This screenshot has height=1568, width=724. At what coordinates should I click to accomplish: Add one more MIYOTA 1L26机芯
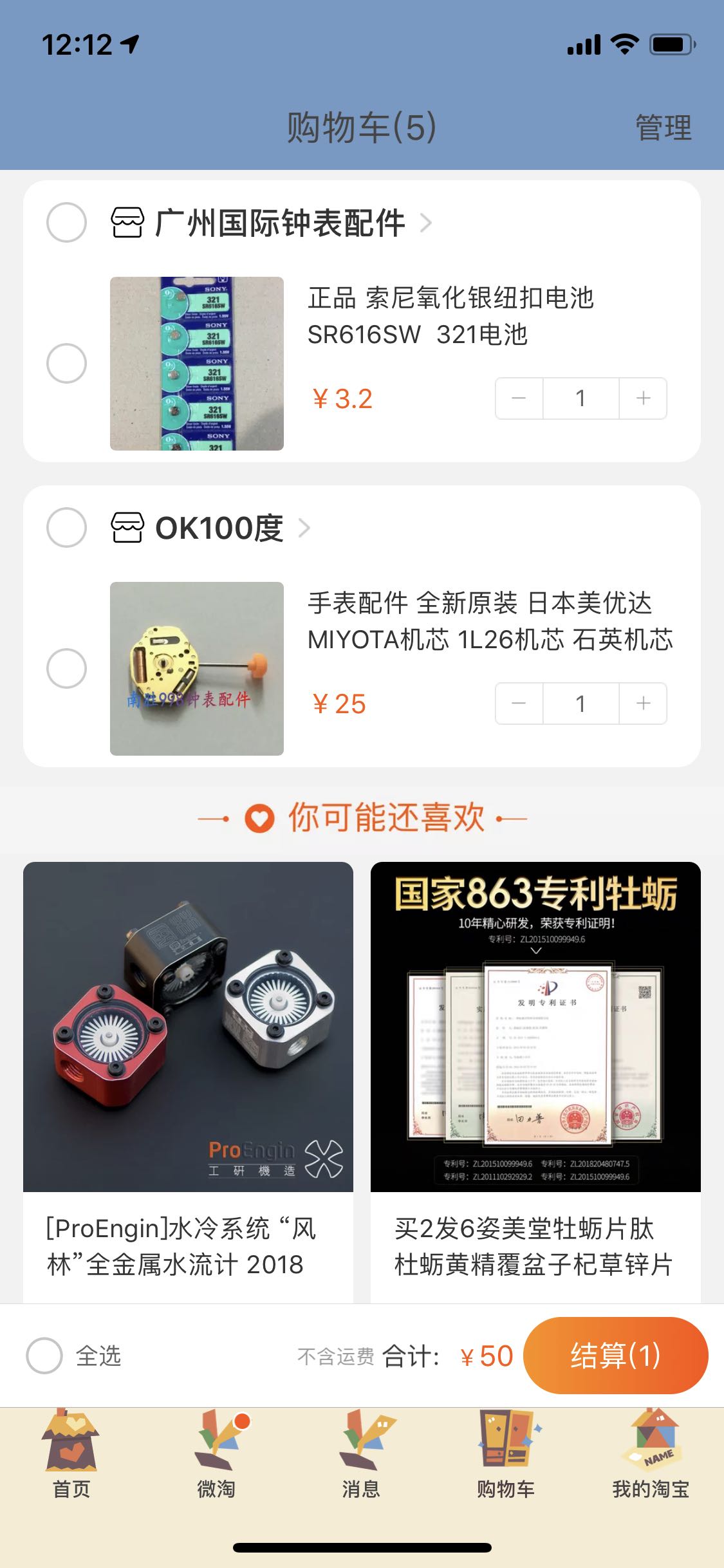[643, 704]
